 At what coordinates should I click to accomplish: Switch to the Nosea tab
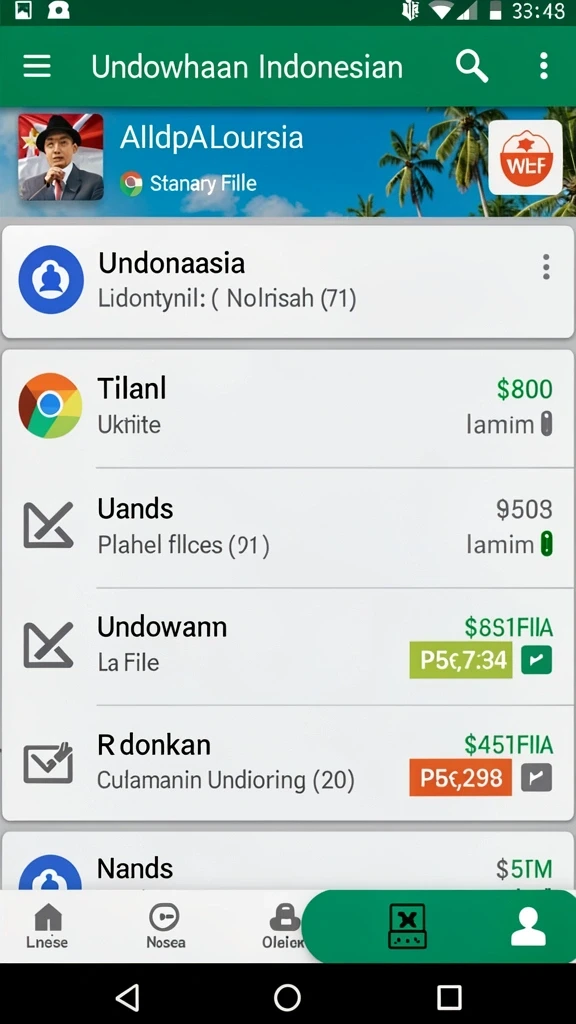(165, 926)
